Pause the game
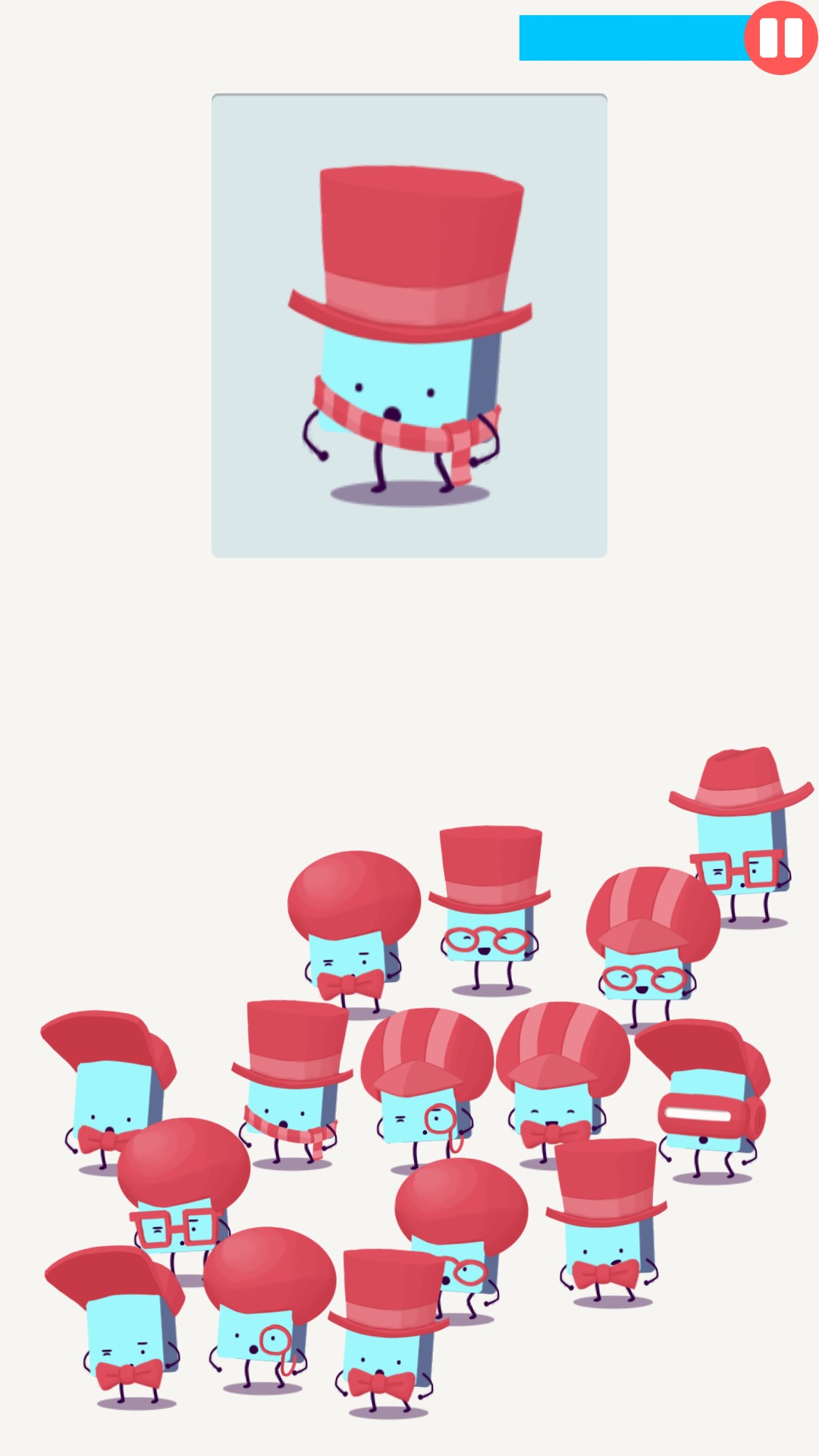The width and height of the screenshot is (819, 1456). pyautogui.click(x=780, y=38)
